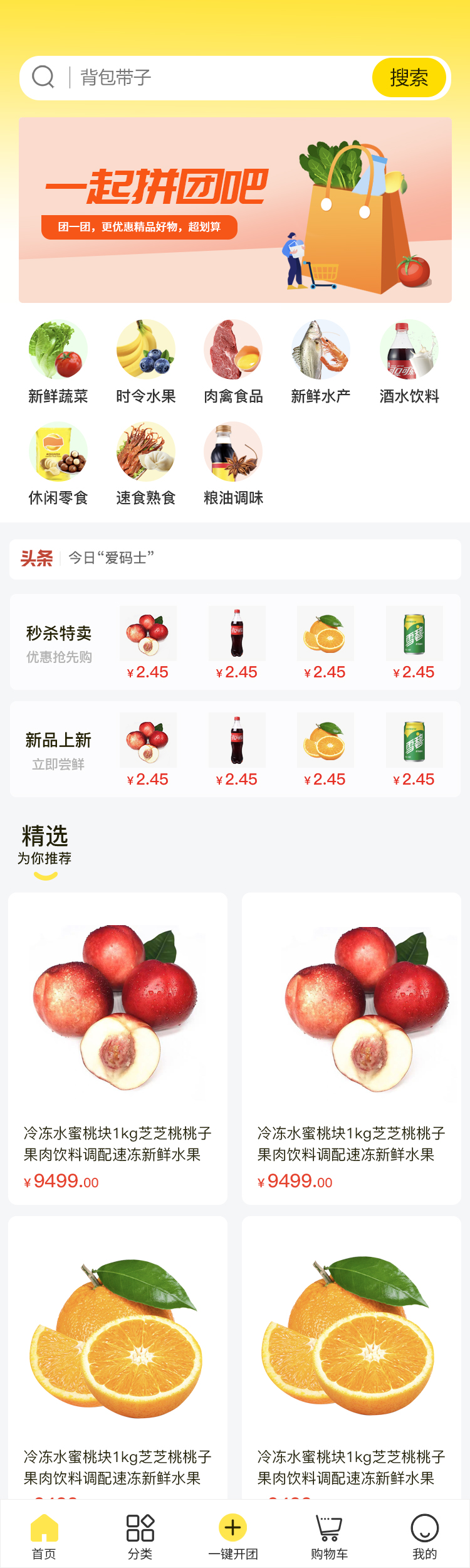Open the 一起拼团吧 group-buy banner
This screenshot has width=470, height=1568.
235,210
